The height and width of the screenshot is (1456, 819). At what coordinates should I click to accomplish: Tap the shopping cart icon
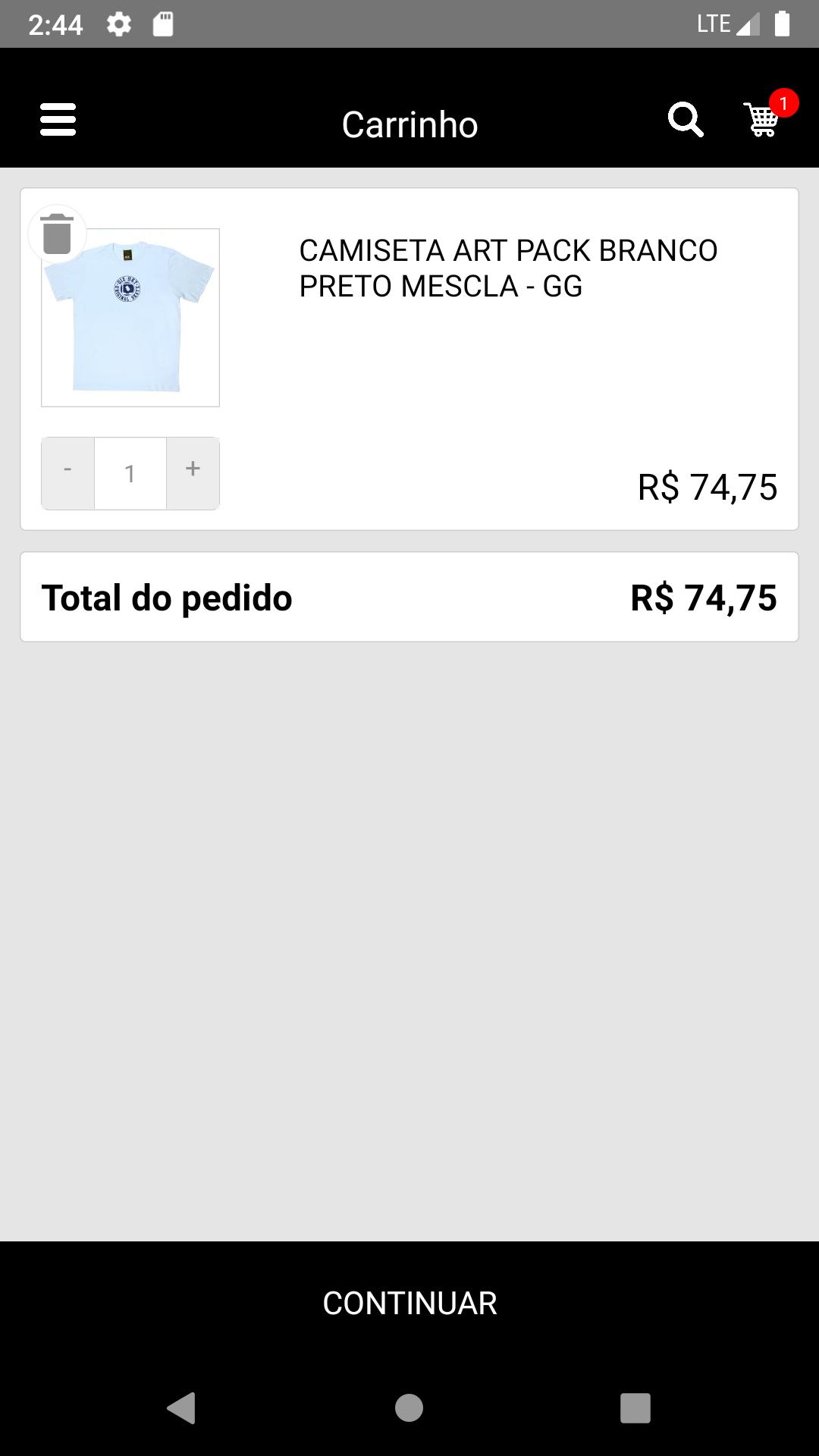click(x=762, y=119)
